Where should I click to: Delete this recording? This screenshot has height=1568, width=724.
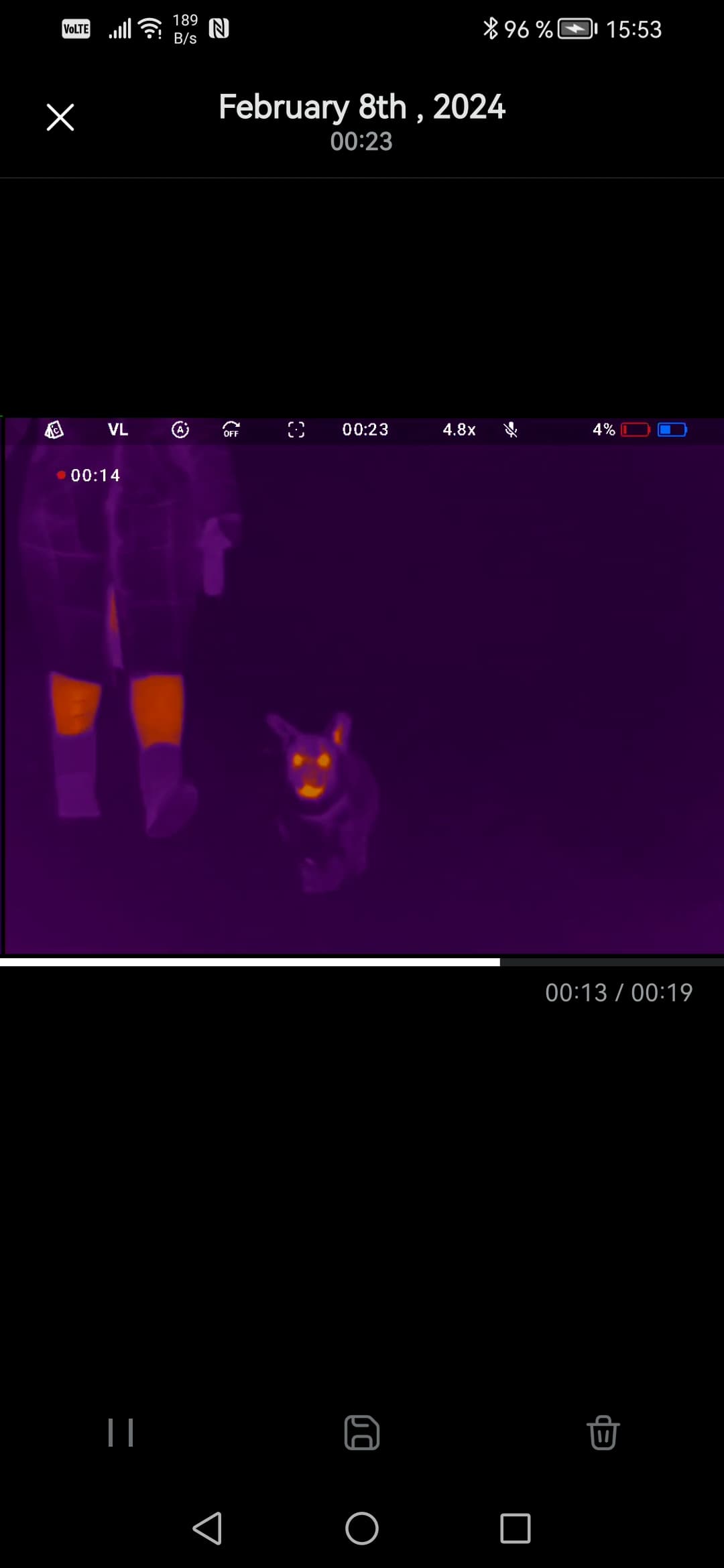(603, 1433)
